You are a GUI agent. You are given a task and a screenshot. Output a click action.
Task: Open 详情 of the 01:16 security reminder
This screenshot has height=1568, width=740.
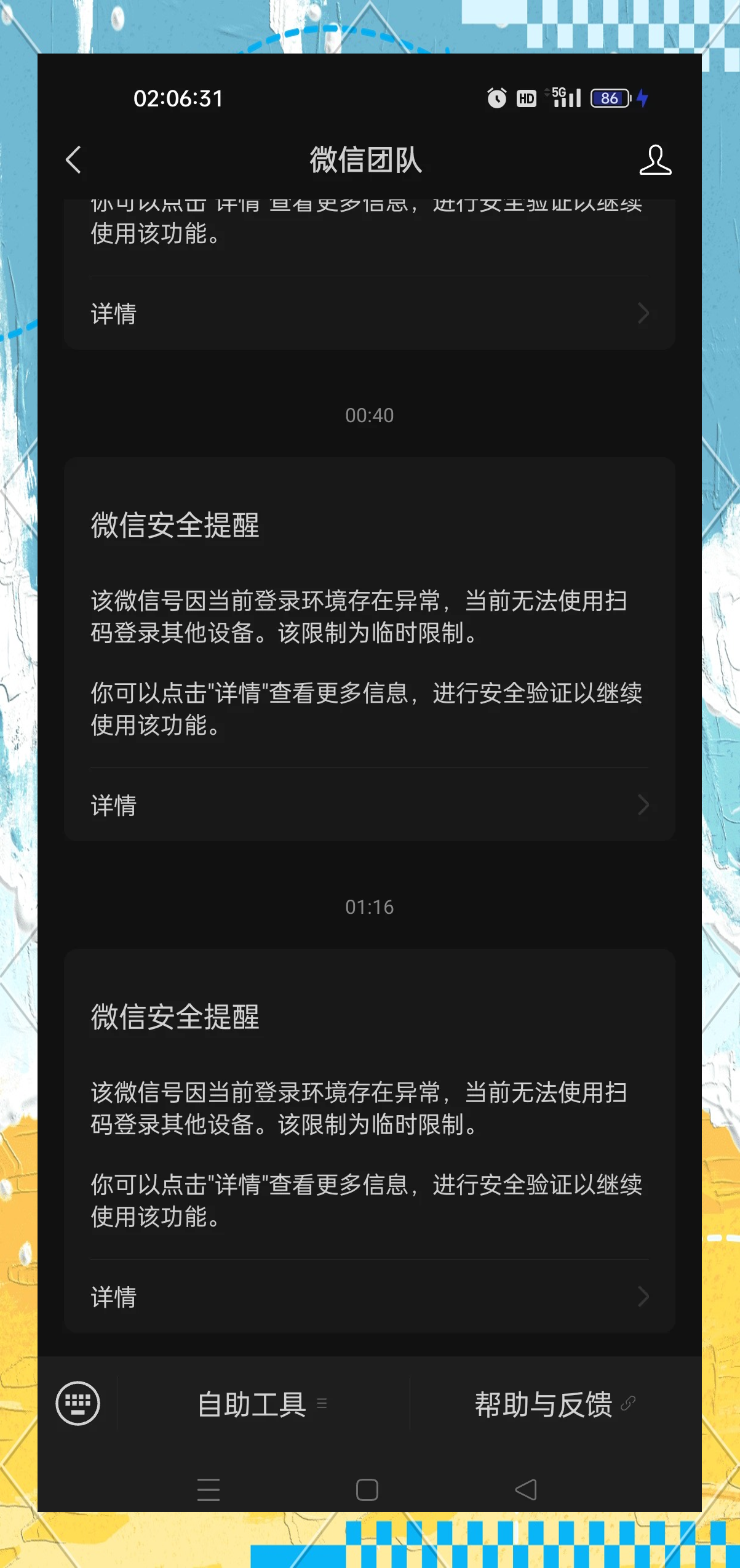[369, 1297]
